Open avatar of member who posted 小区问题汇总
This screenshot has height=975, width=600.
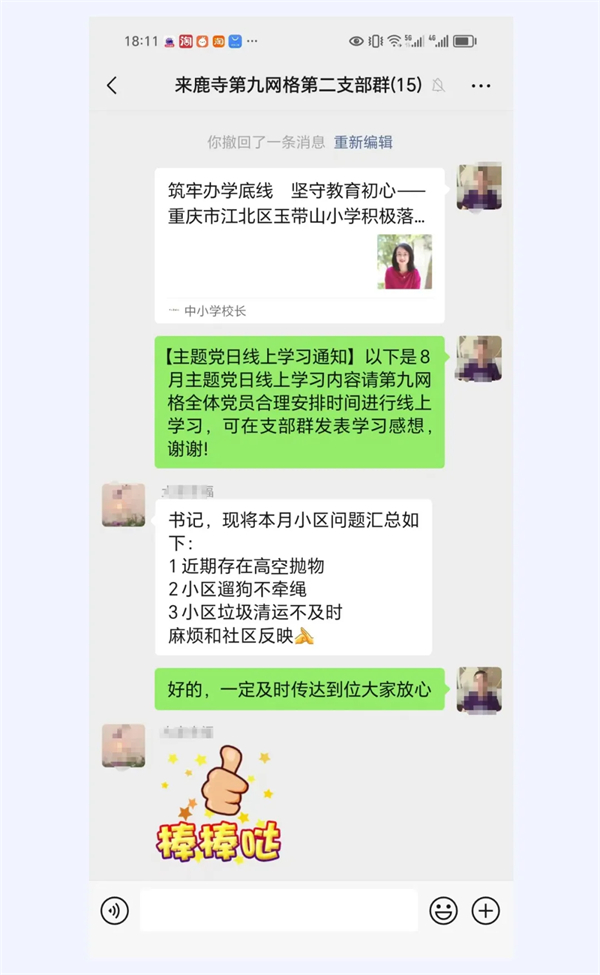click(123, 505)
